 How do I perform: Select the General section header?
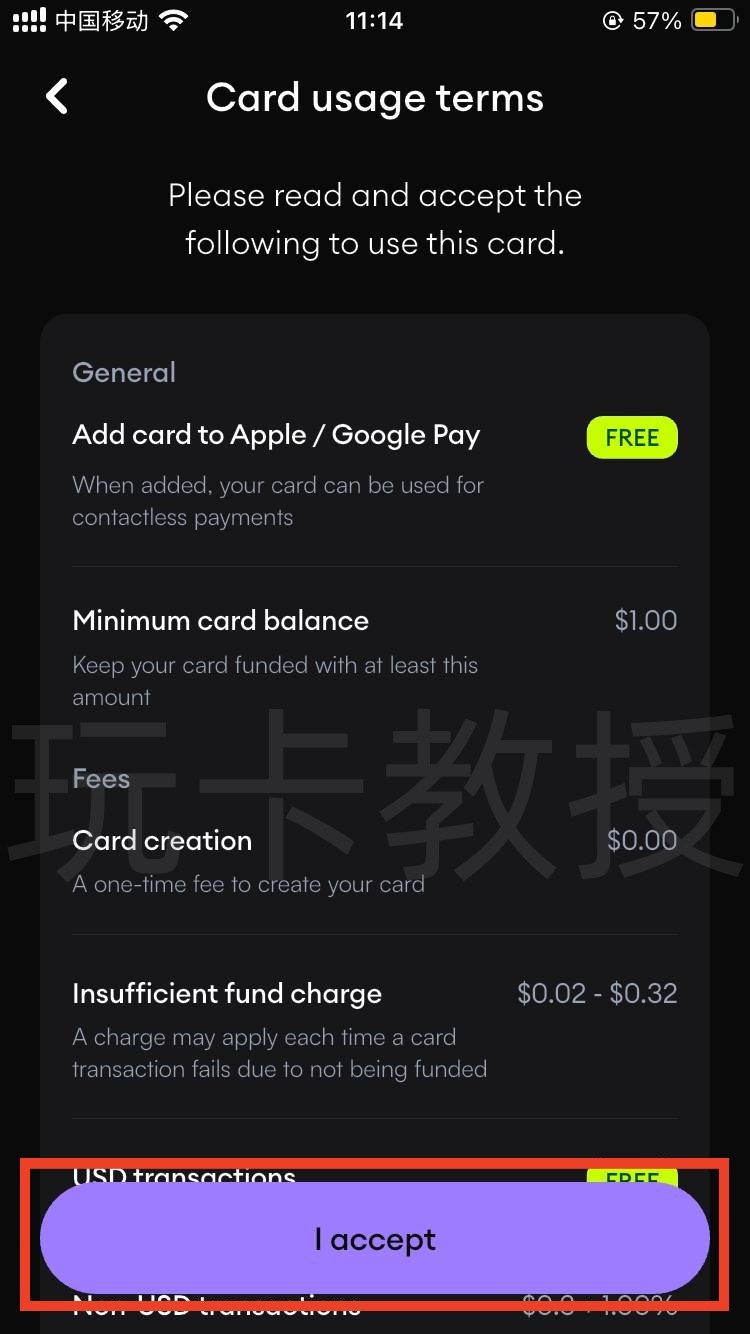(x=124, y=372)
